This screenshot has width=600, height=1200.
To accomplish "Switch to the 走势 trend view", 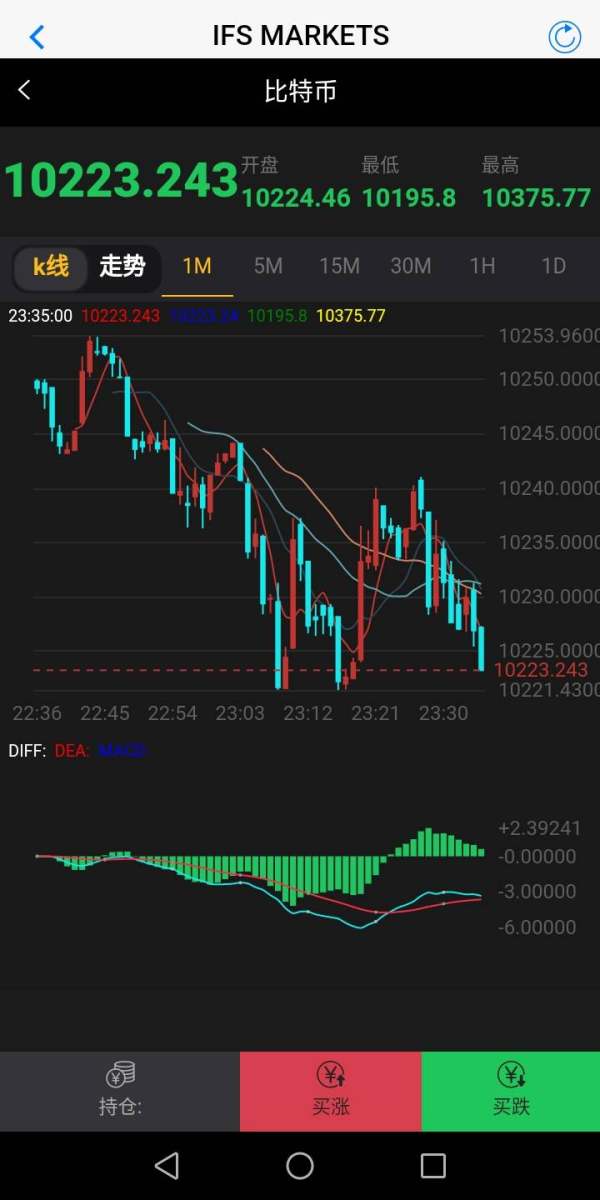I will (x=122, y=266).
